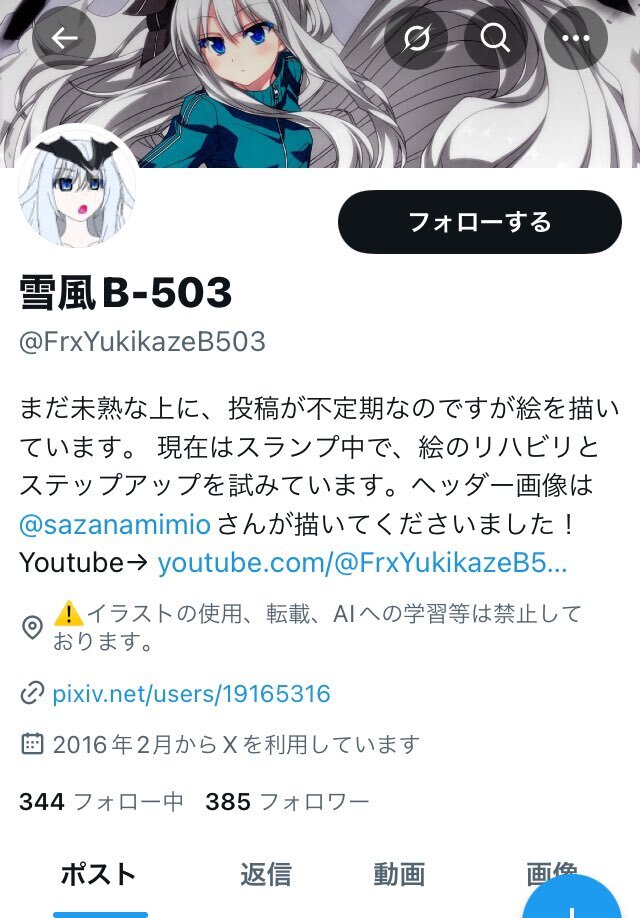The image size is (640, 918).
Task: Tap the フォローする follow button
Action: [x=480, y=222]
